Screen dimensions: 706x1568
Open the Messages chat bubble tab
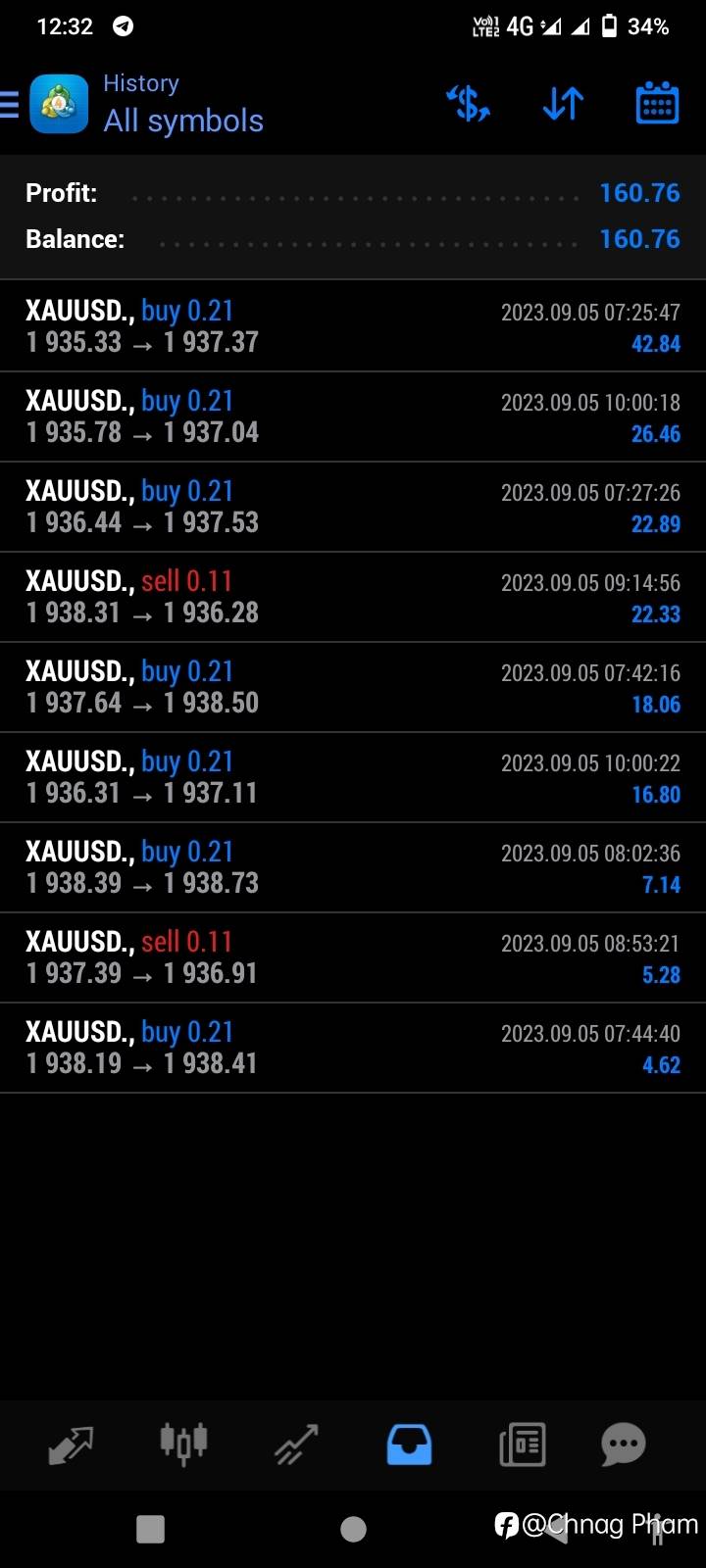click(x=624, y=1445)
